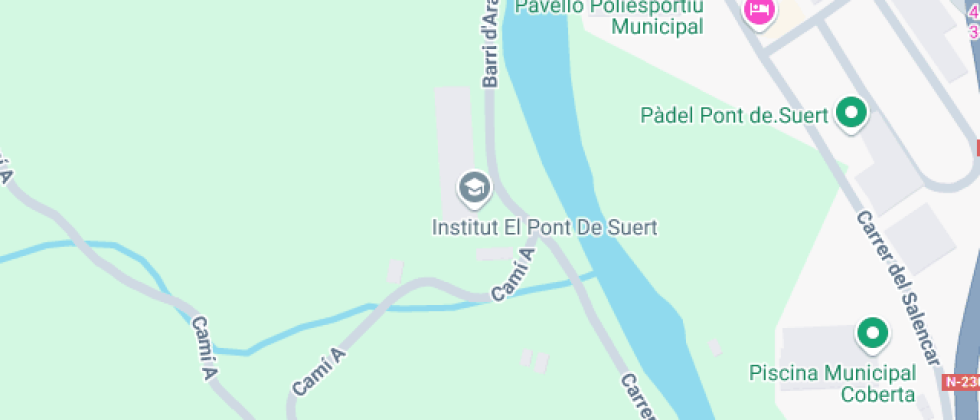Open the Institut El Pont De Suert marker
Image resolution: width=980 pixels, height=420 pixels.
pos(474,187)
